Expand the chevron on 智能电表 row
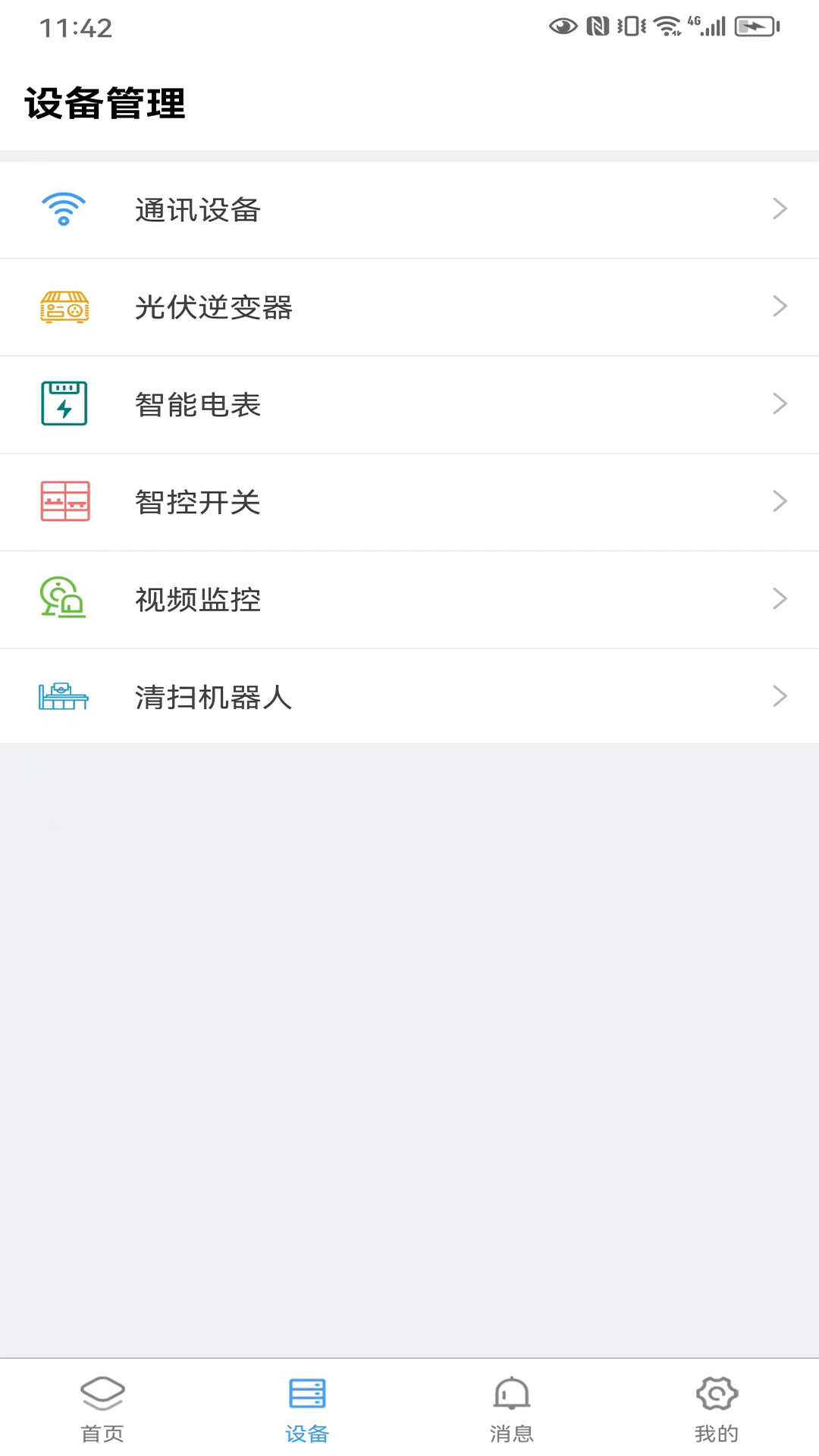Screen dimensions: 819x1456 coord(780,403)
